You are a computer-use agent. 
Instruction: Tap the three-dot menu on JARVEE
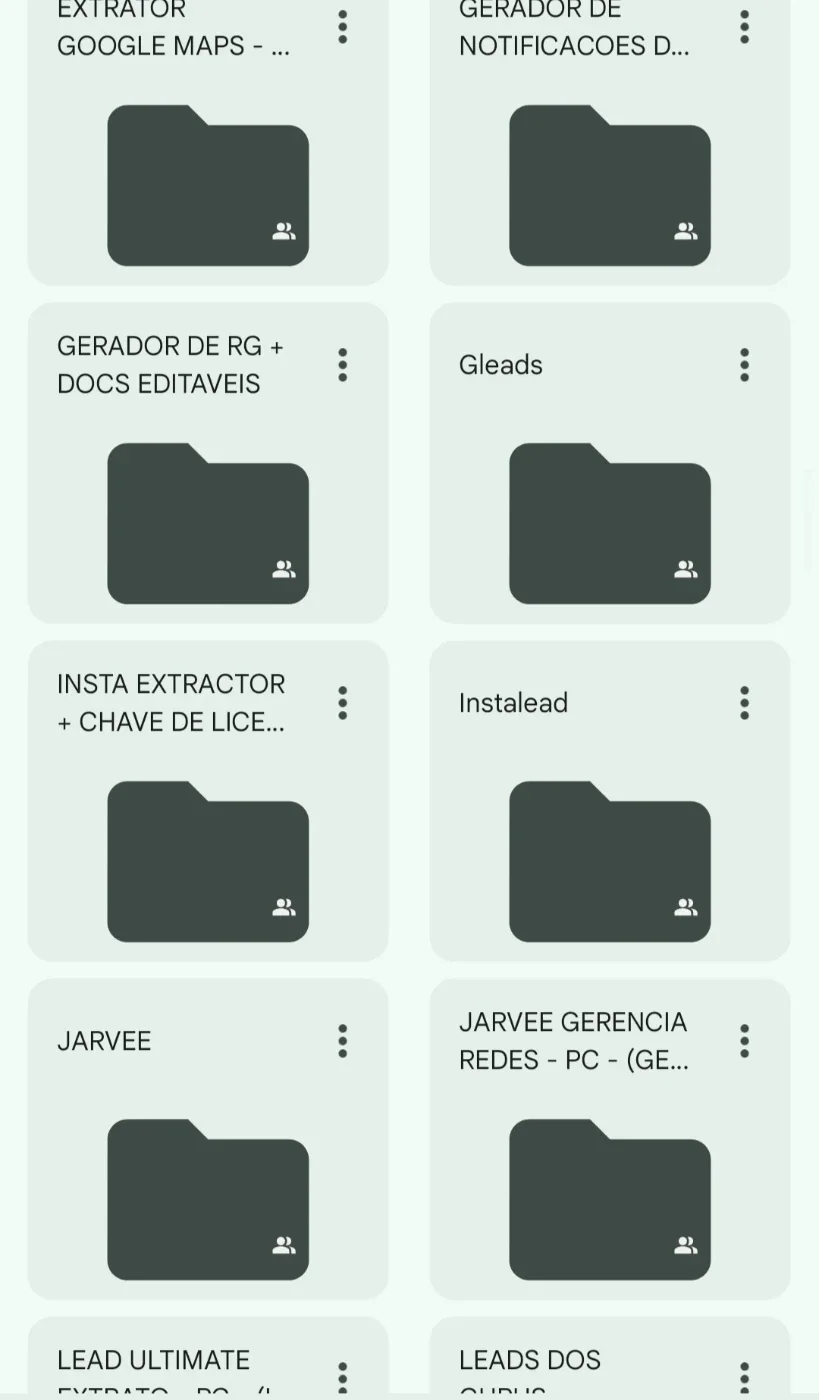click(x=343, y=1041)
